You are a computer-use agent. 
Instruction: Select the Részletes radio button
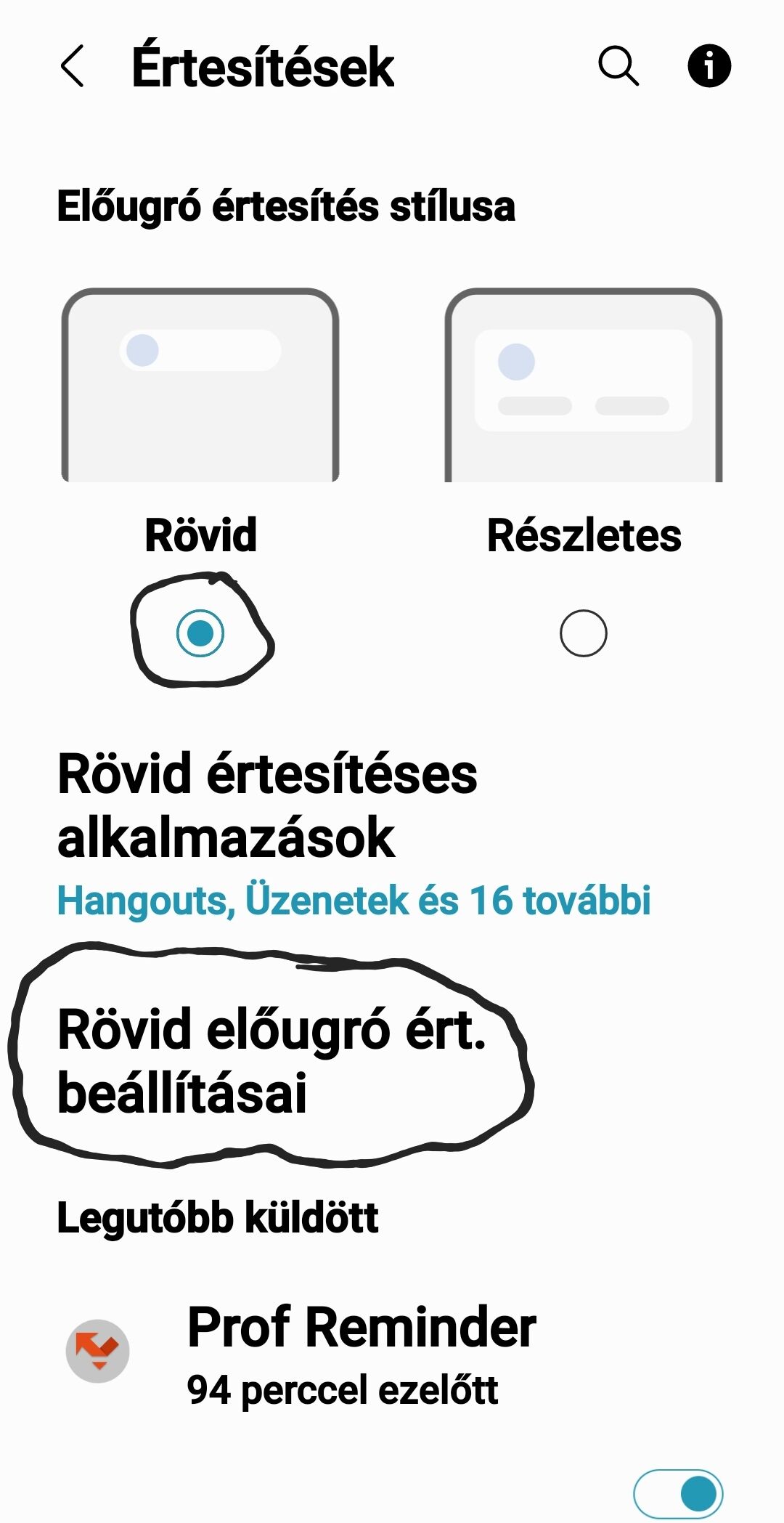(x=584, y=633)
